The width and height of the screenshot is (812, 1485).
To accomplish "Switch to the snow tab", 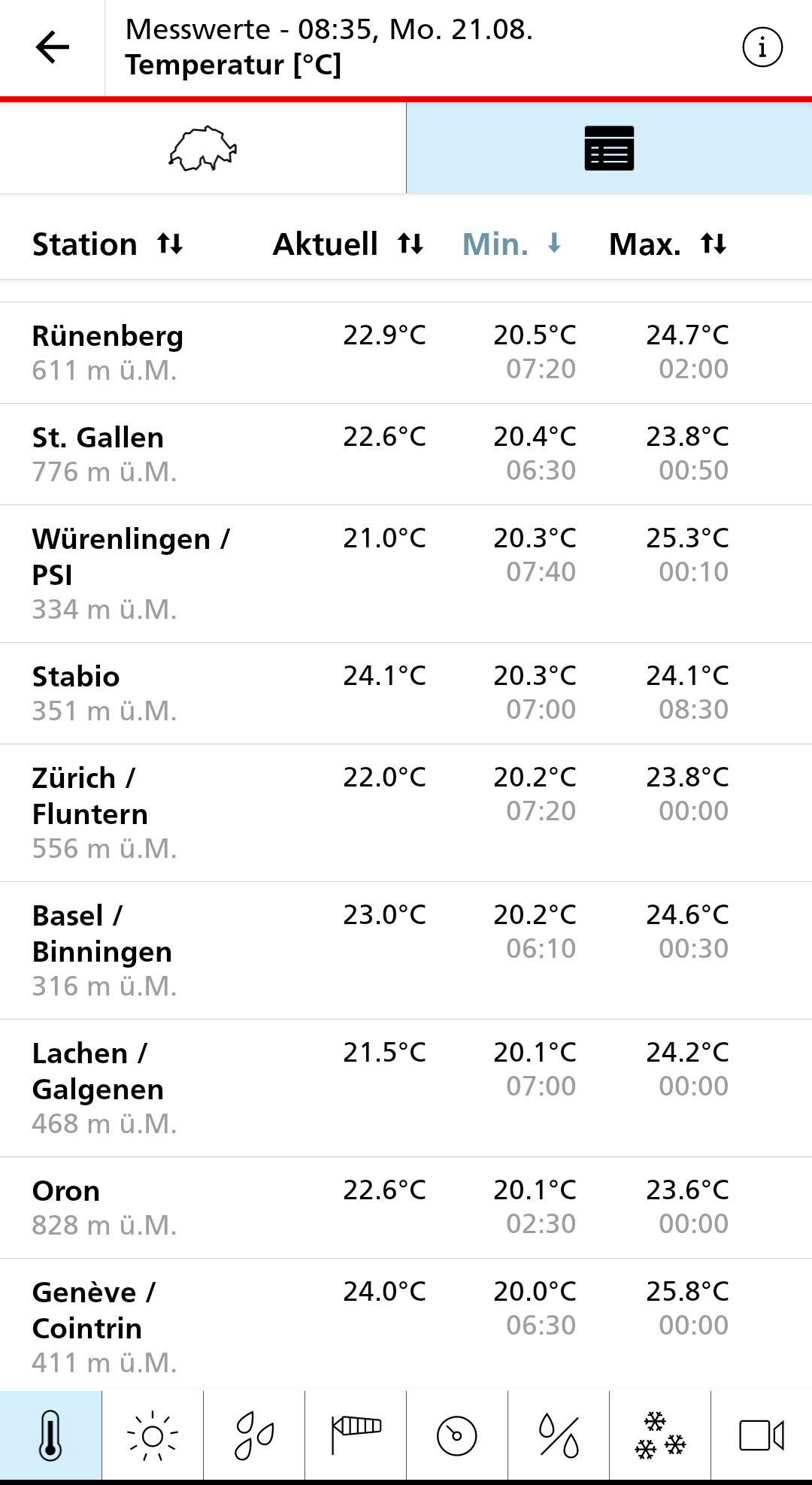I will (660, 1435).
